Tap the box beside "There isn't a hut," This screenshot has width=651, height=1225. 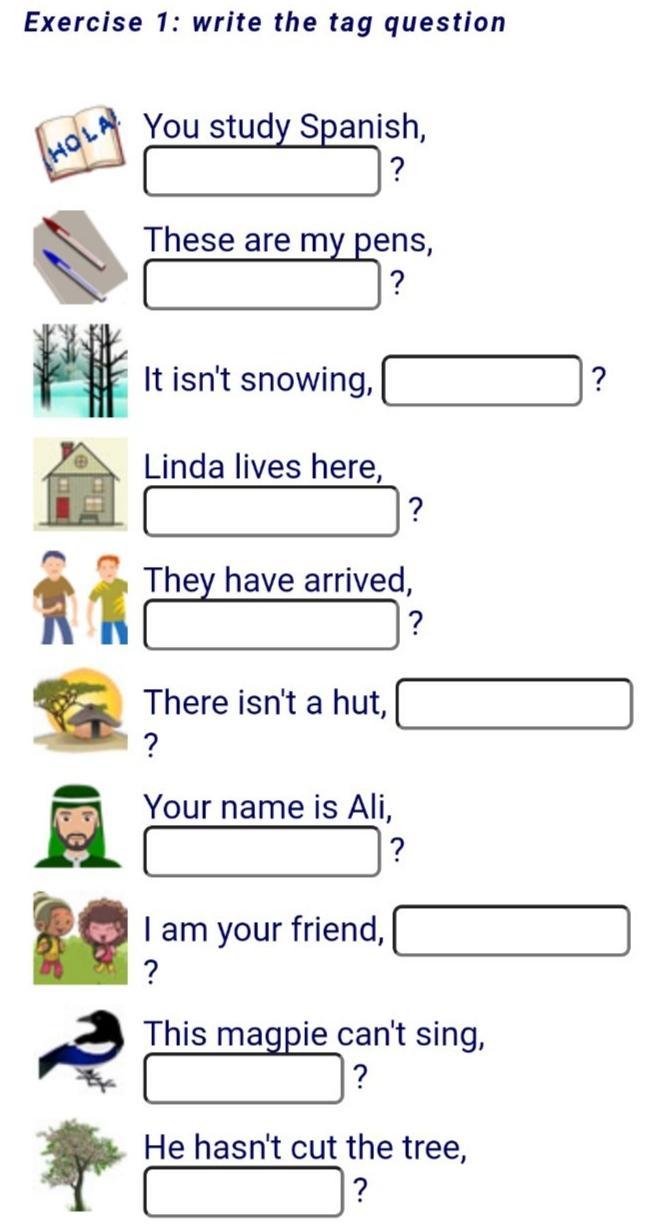[515, 704]
